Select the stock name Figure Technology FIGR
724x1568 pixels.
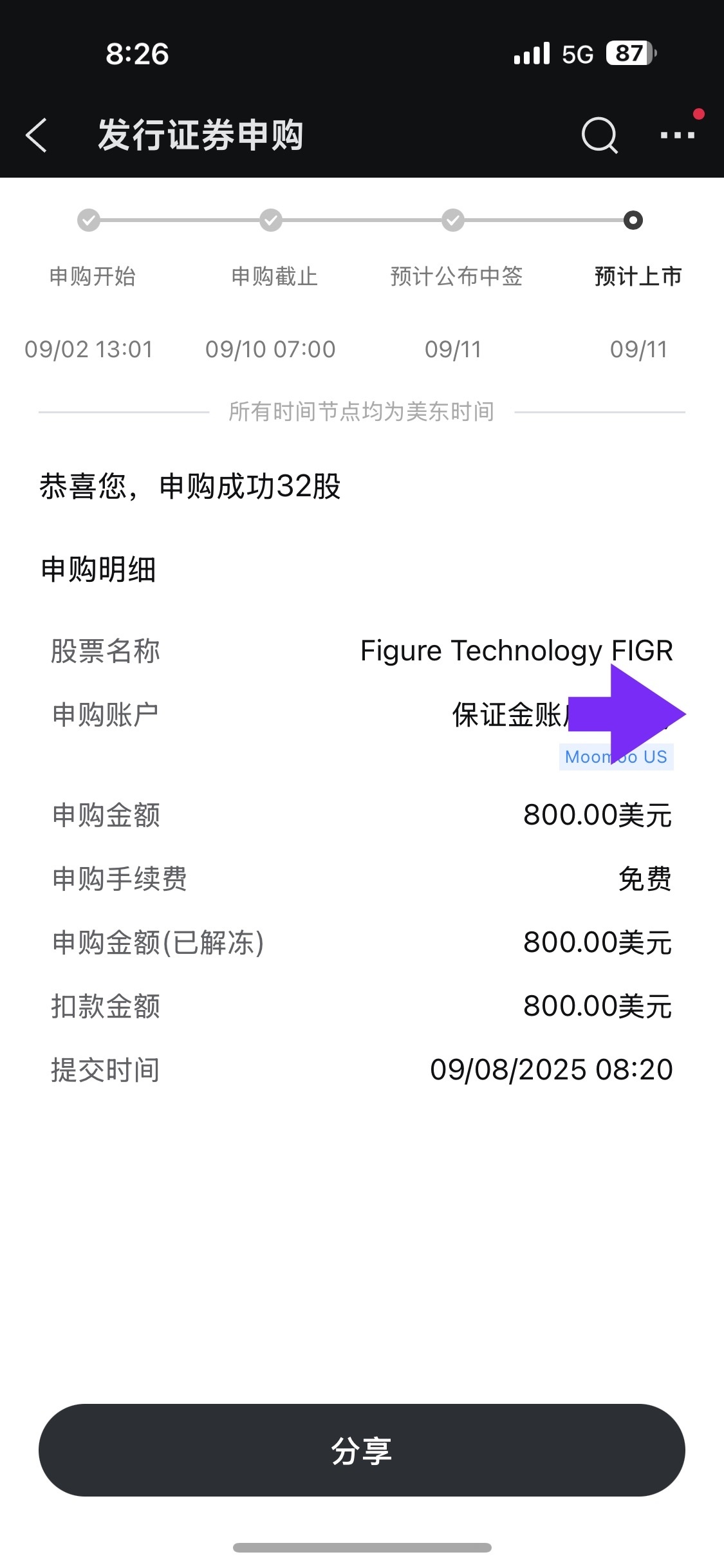coord(516,651)
